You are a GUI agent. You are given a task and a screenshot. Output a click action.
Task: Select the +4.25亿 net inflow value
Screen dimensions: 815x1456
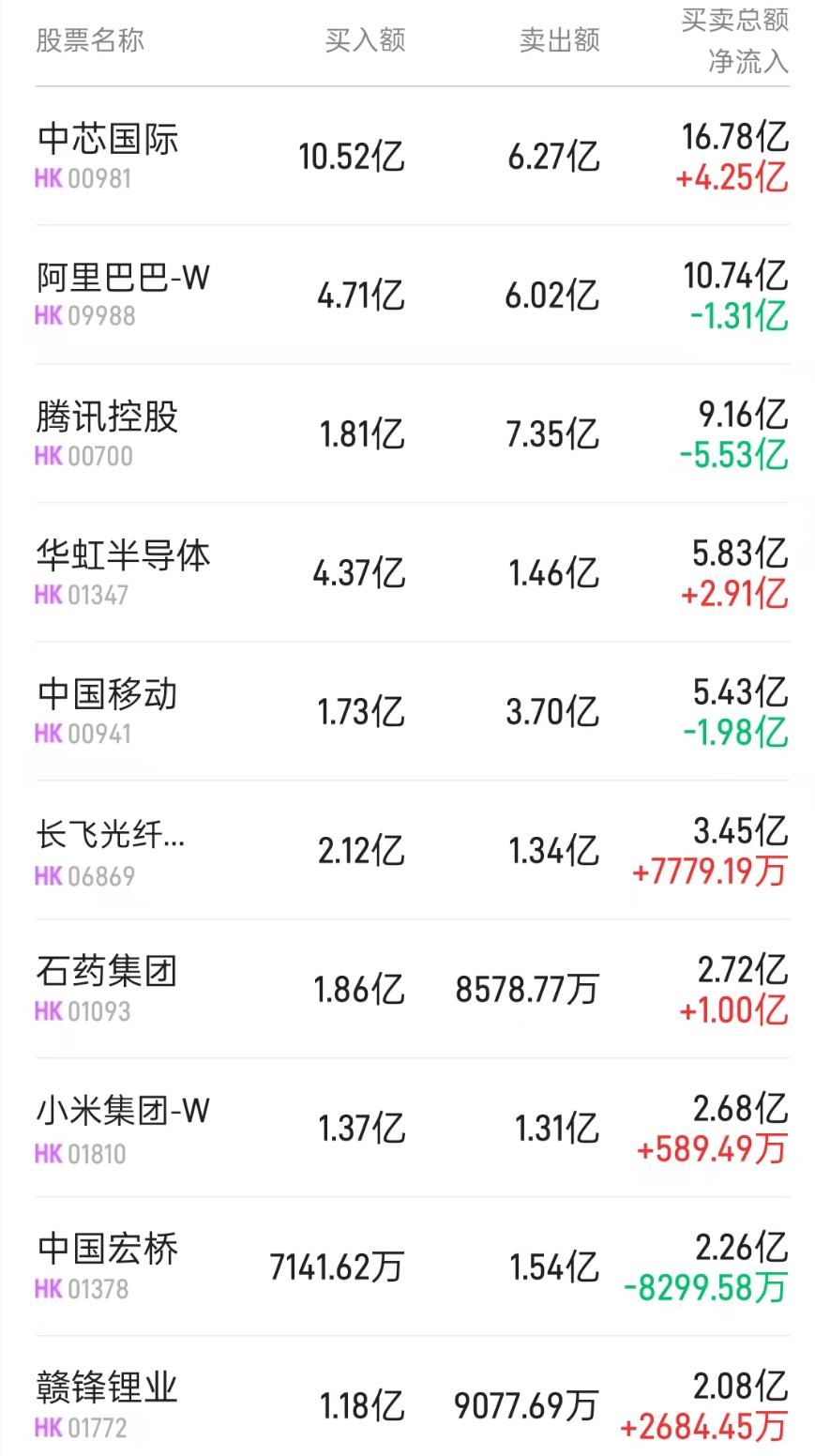(732, 178)
